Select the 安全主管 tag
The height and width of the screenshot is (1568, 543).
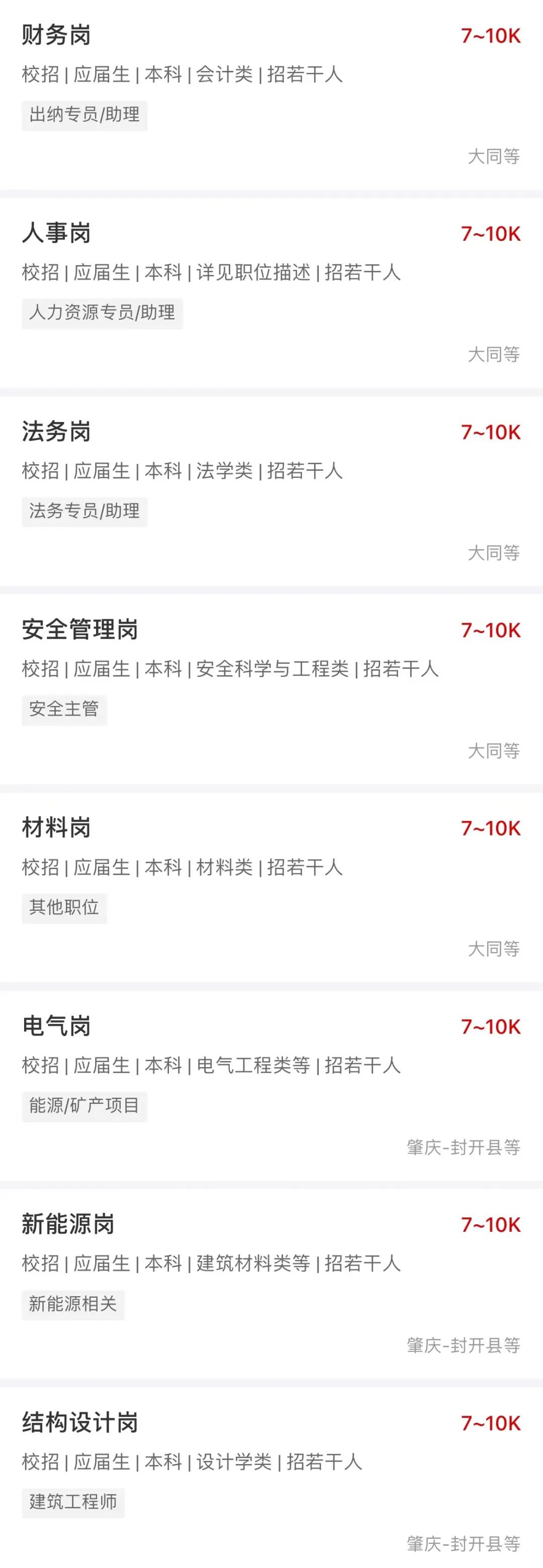pyautogui.click(x=64, y=710)
